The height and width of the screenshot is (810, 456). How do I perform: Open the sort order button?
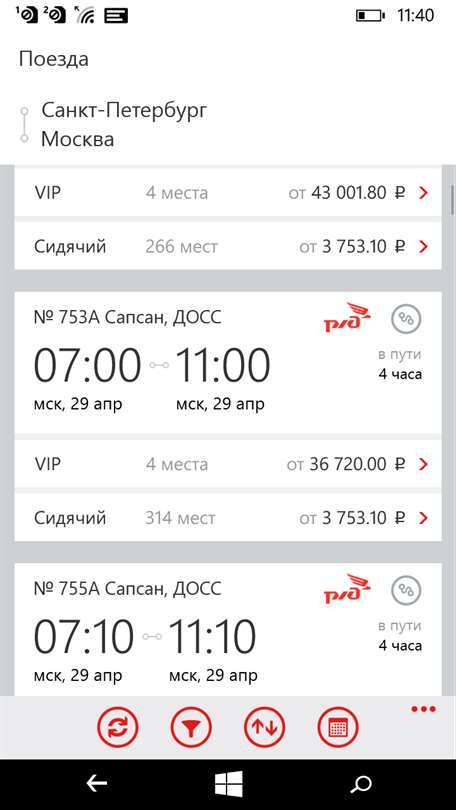(x=264, y=728)
